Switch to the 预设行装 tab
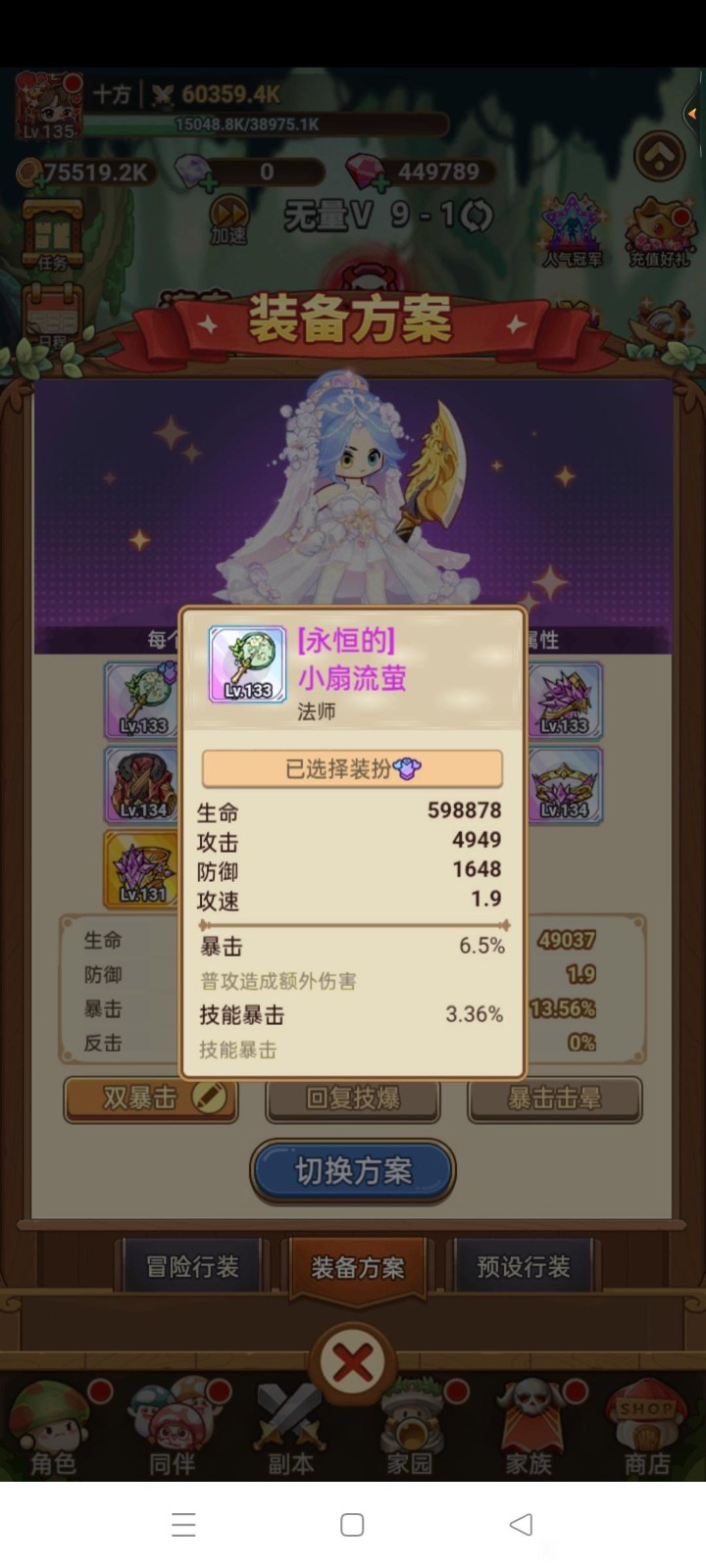706x1568 pixels. [x=523, y=1266]
